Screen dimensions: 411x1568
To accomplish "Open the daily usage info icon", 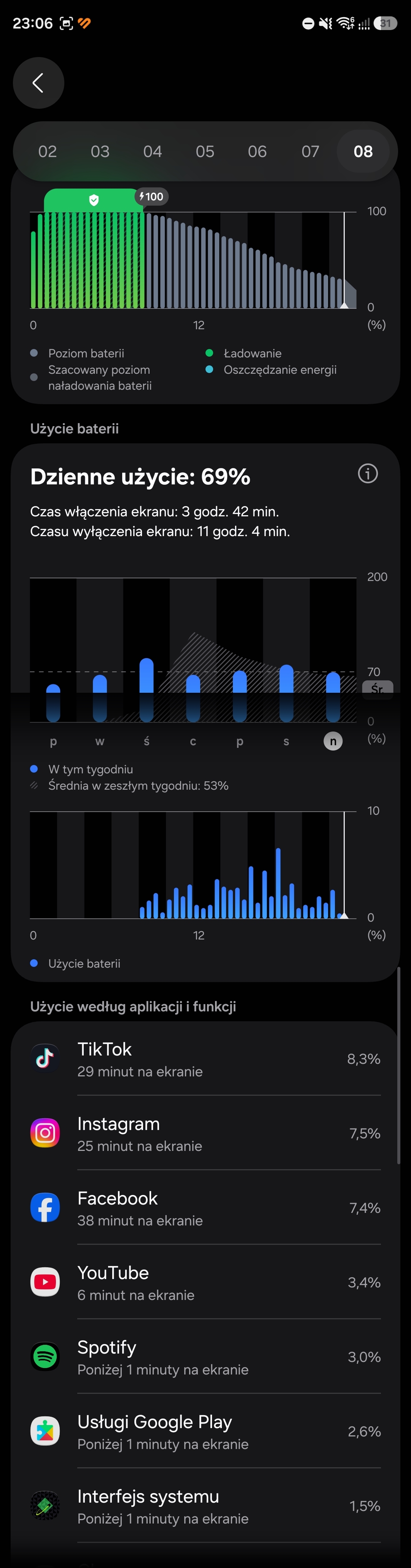I will pos(368,474).
